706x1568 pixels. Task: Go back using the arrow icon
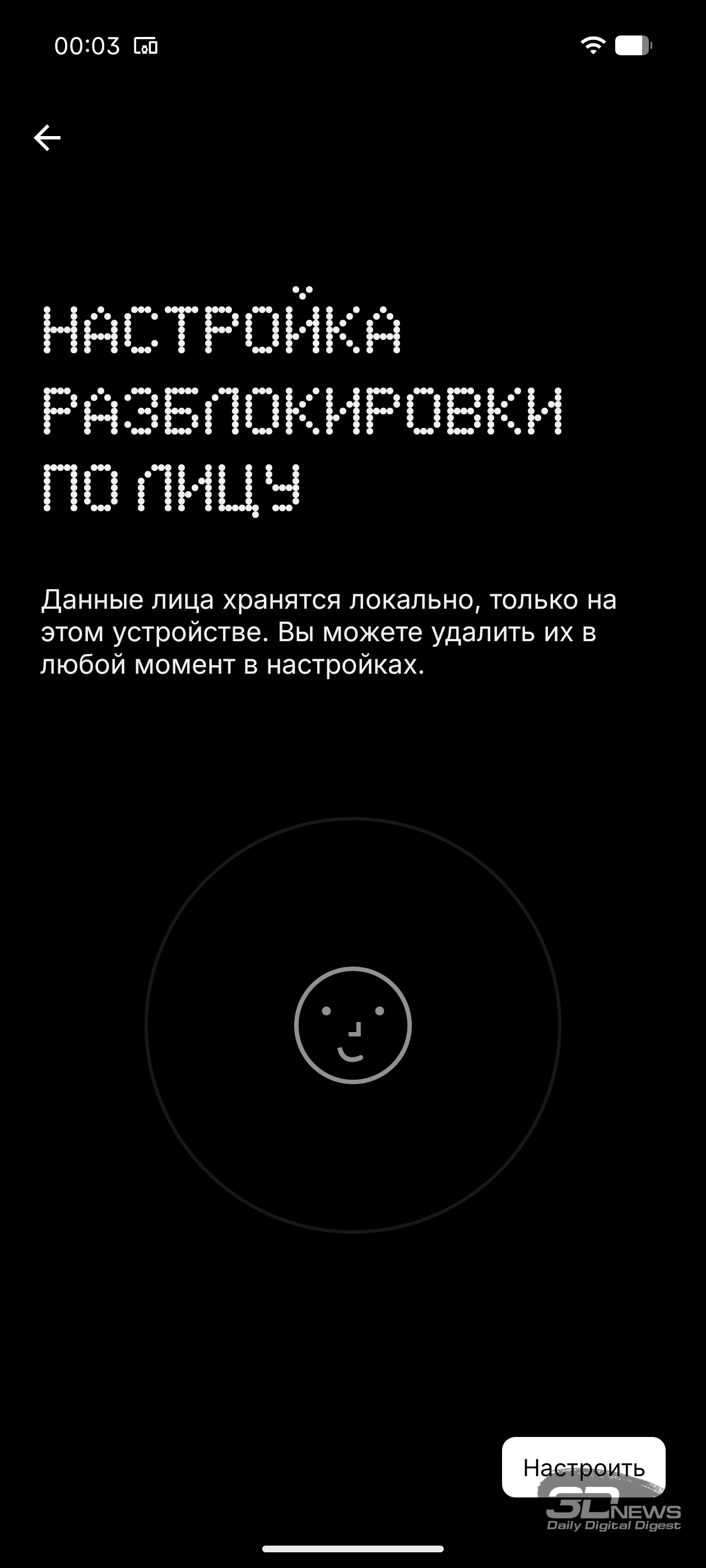point(47,138)
